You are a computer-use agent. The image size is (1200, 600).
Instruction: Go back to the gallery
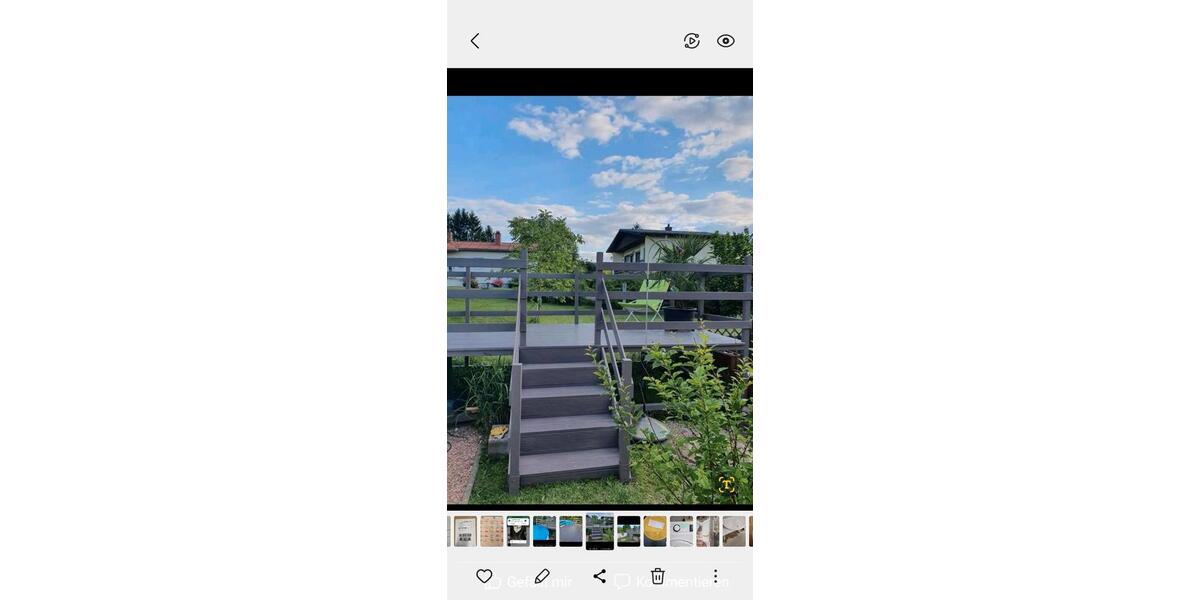tap(475, 41)
